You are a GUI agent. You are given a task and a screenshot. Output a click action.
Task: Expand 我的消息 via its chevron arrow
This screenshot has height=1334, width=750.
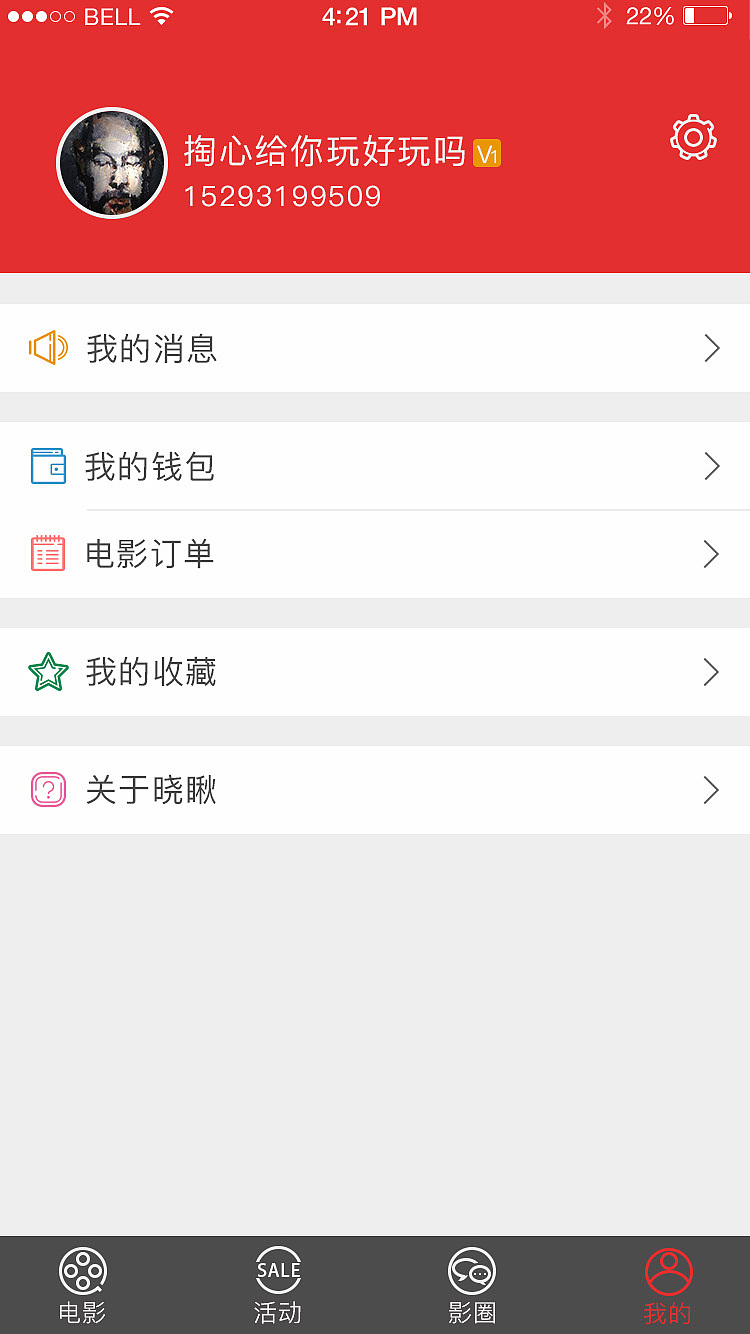pos(711,348)
